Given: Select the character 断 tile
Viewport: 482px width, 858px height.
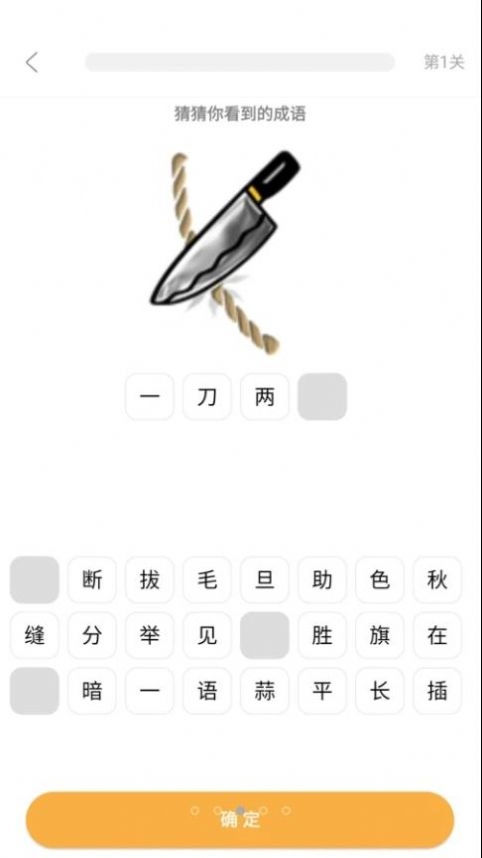Looking at the screenshot, I should (x=92, y=580).
